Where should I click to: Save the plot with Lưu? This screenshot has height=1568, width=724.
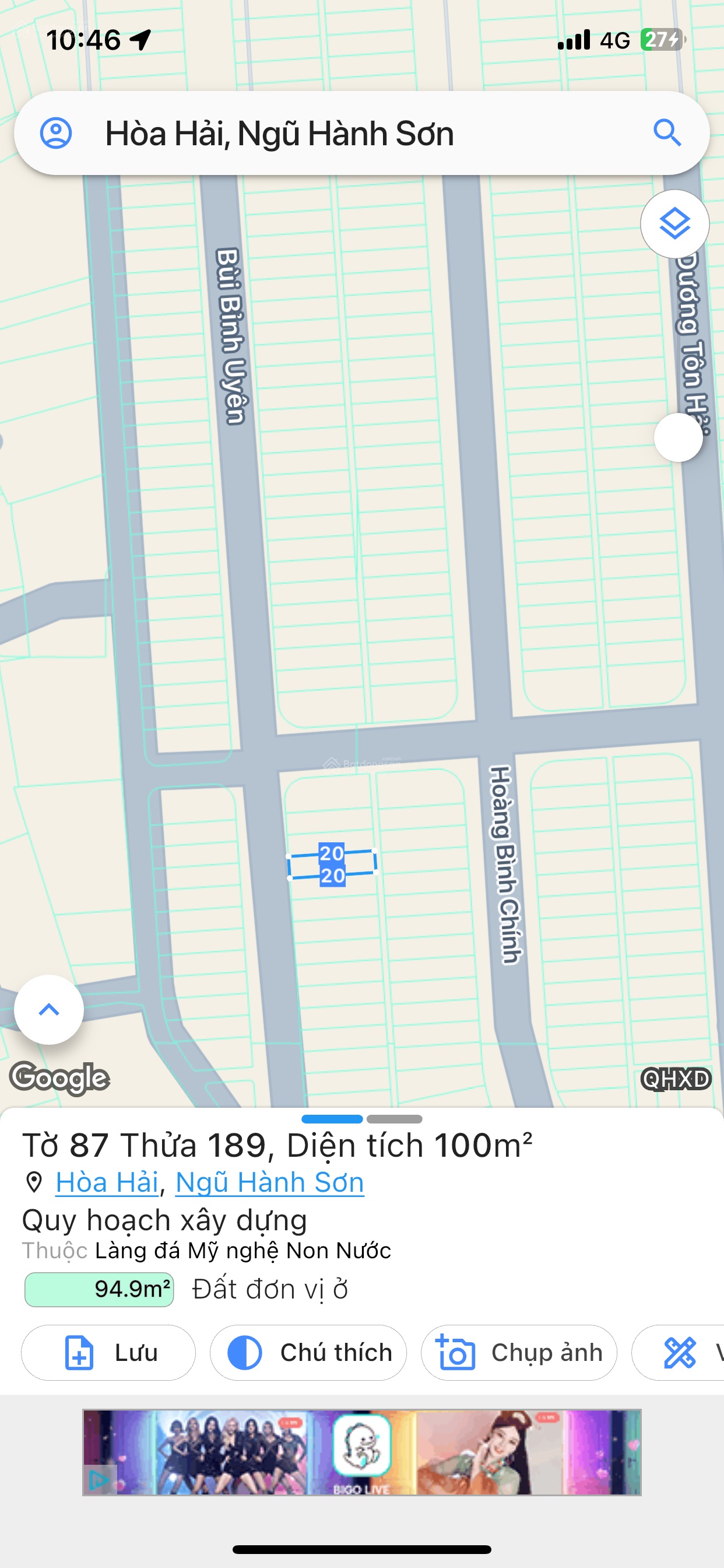click(x=108, y=1353)
